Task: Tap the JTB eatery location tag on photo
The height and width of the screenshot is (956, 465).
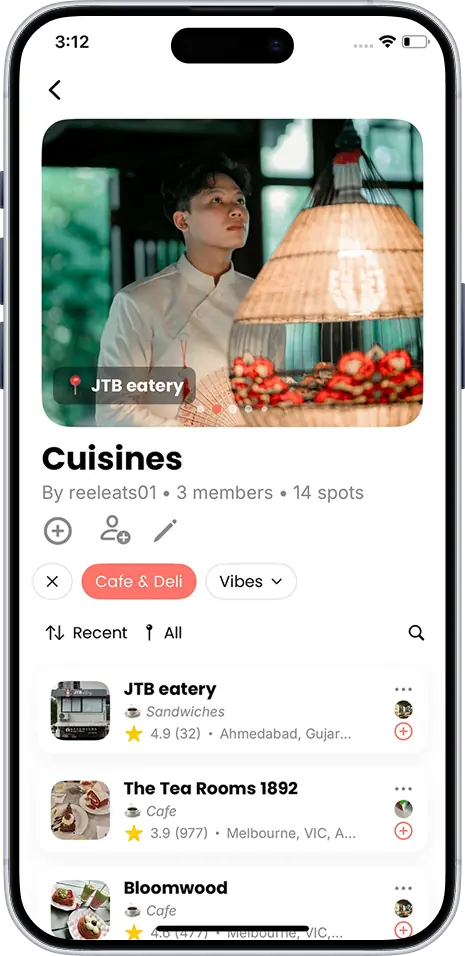Action: pyautogui.click(x=124, y=385)
